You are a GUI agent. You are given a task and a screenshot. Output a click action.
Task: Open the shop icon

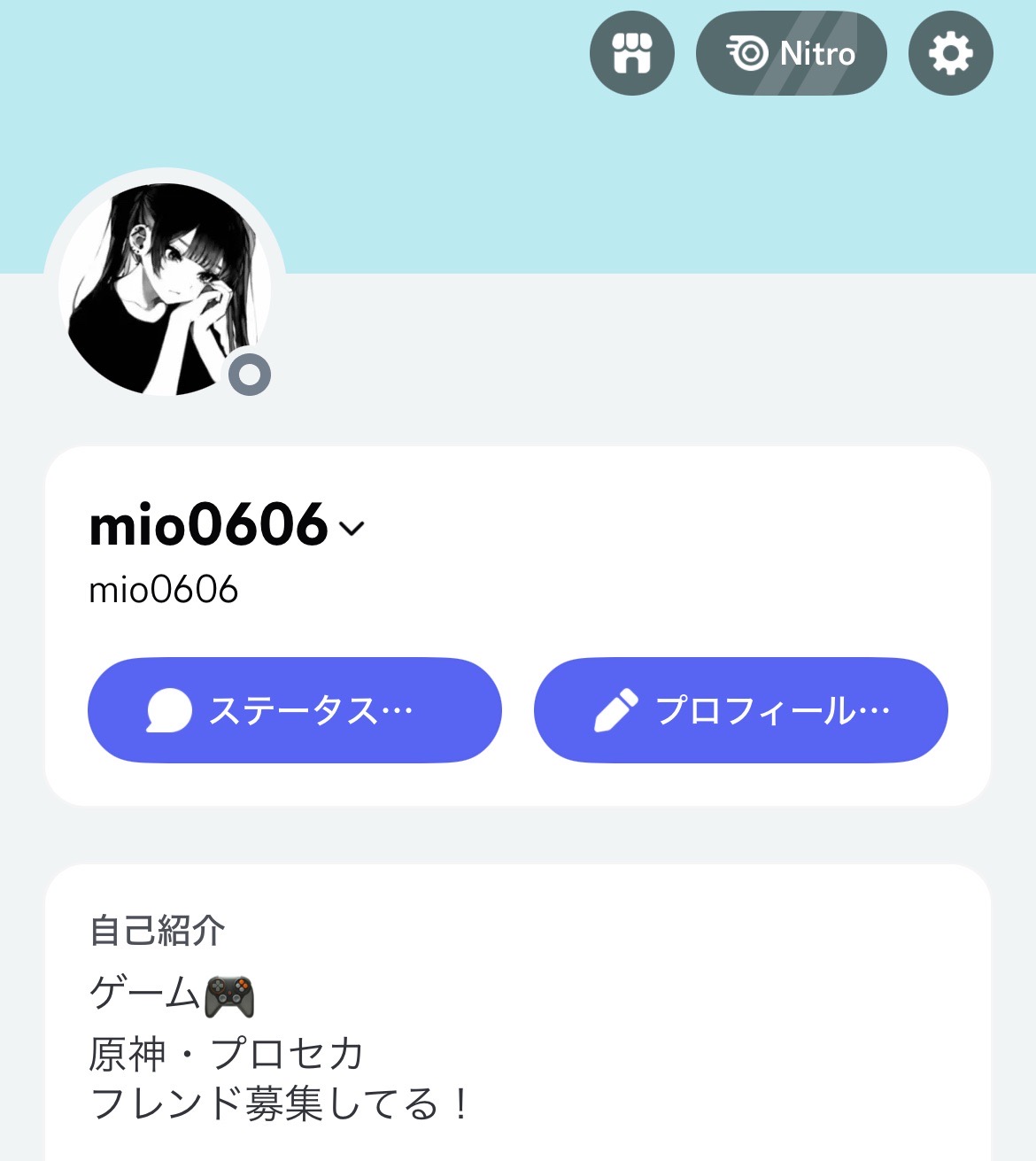pos(631,53)
